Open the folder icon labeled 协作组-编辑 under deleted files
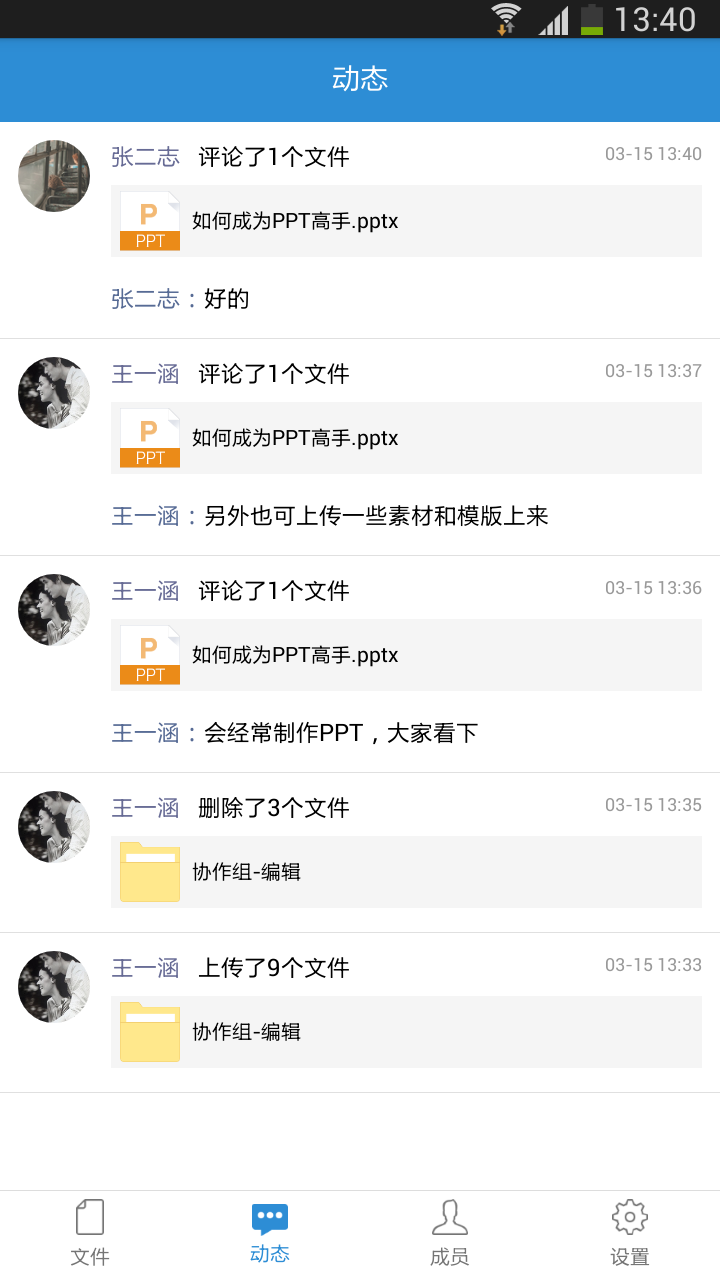The width and height of the screenshot is (720, 1280). point(148,872)
